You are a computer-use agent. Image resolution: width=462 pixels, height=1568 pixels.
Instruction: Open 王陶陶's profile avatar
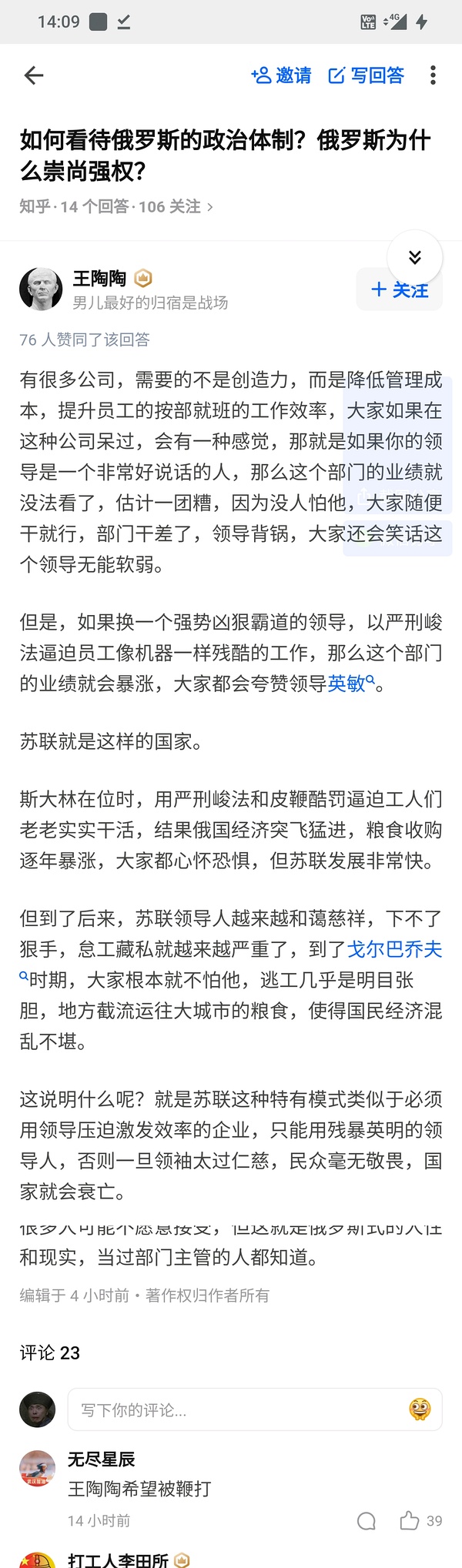click(x=40, y=290)
